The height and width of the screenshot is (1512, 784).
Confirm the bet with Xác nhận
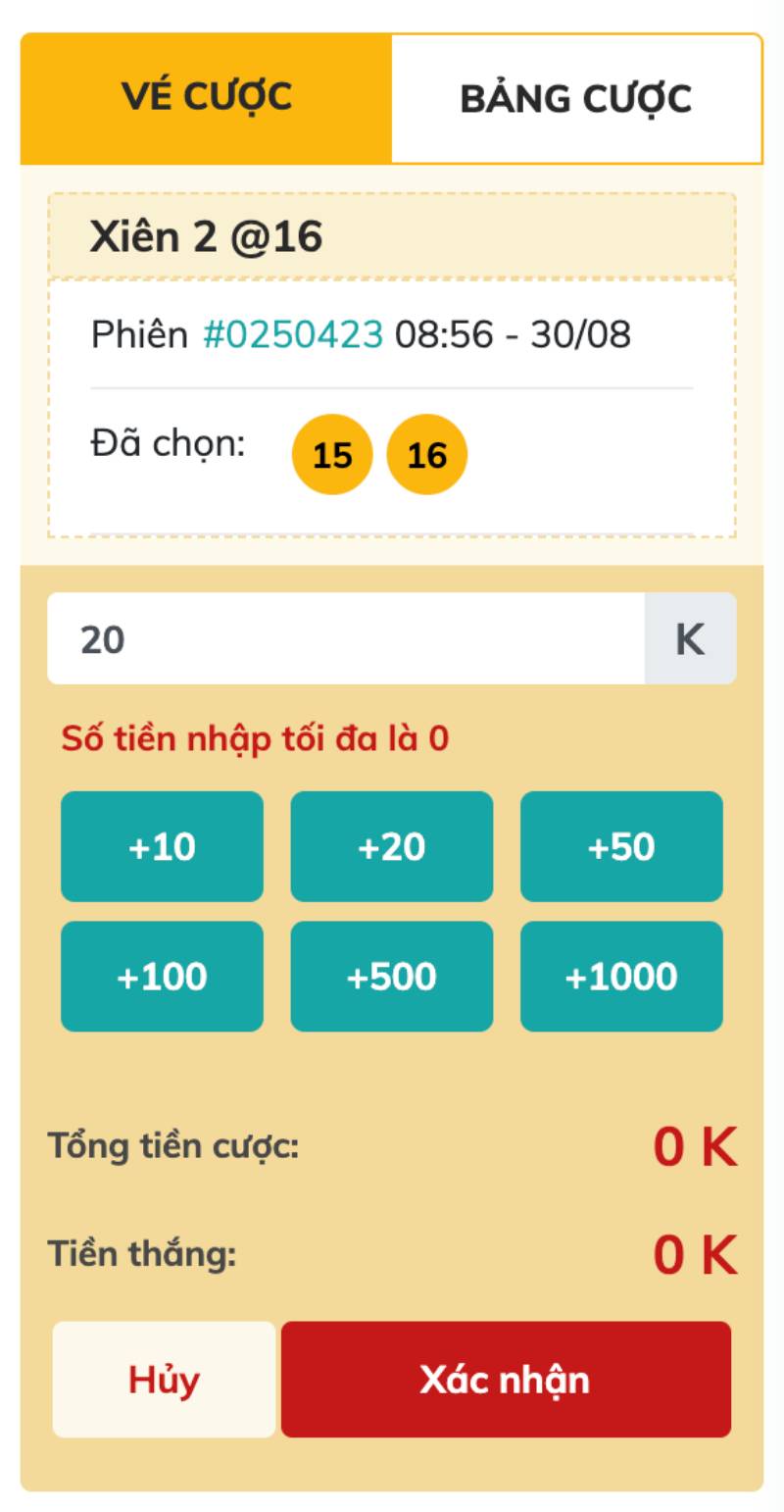(x=506, y=1379)
